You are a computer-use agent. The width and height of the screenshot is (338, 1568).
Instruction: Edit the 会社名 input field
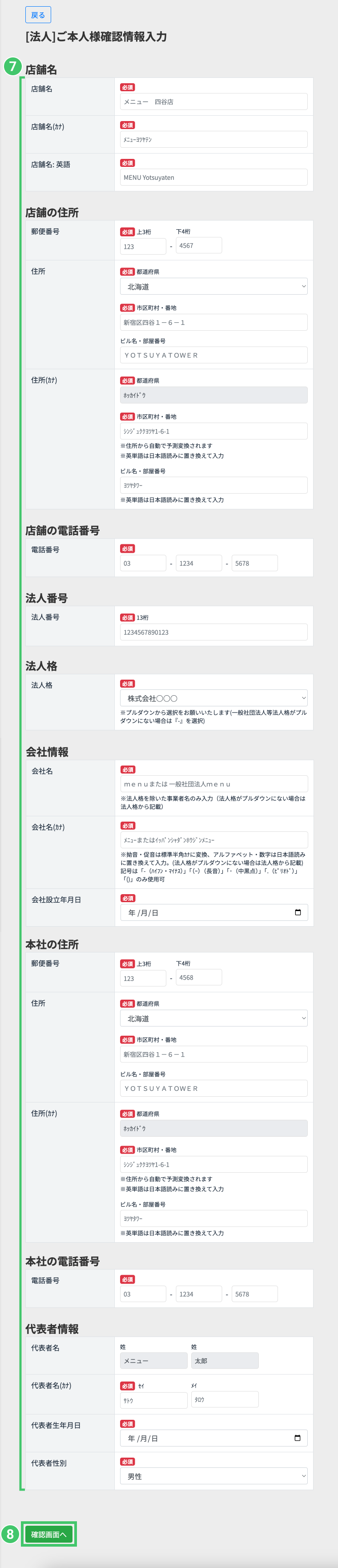213,784
